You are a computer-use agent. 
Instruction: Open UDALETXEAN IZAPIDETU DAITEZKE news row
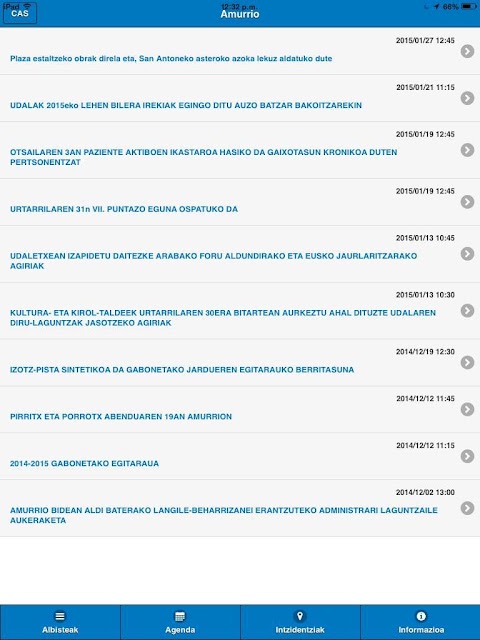240,254
